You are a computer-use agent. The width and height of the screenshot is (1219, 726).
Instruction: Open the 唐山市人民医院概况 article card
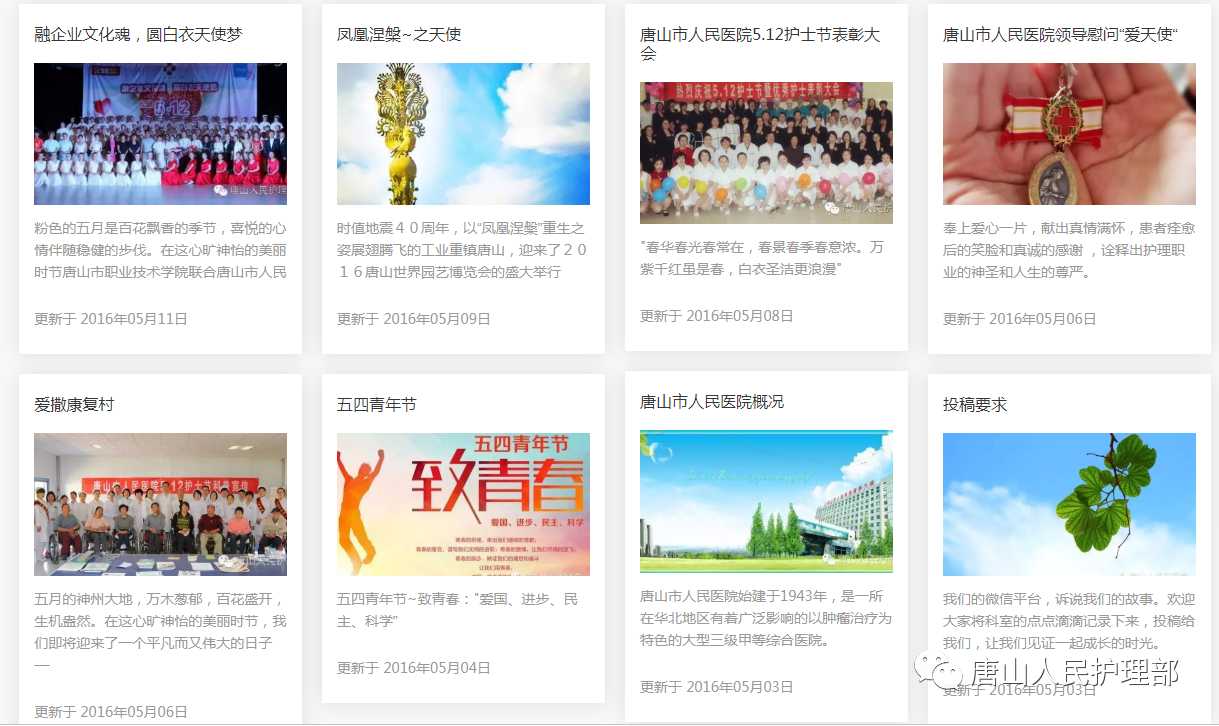point(712,402)
